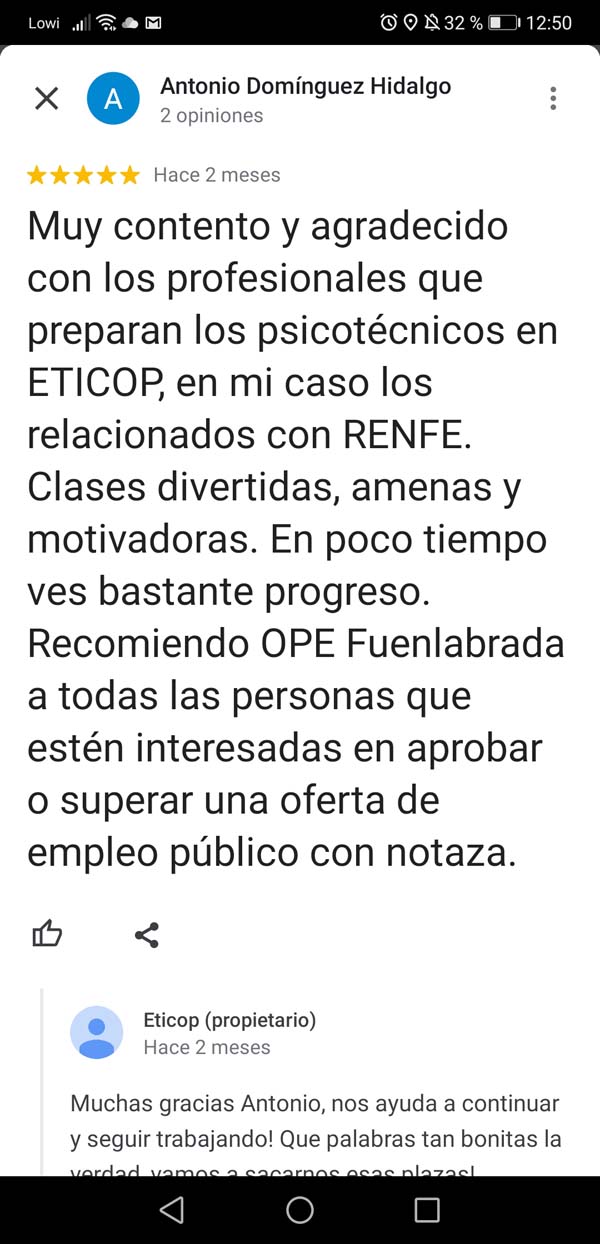
Task: Like Antonio's review with the thumbs-up icon
Action: tap(47, 935)
